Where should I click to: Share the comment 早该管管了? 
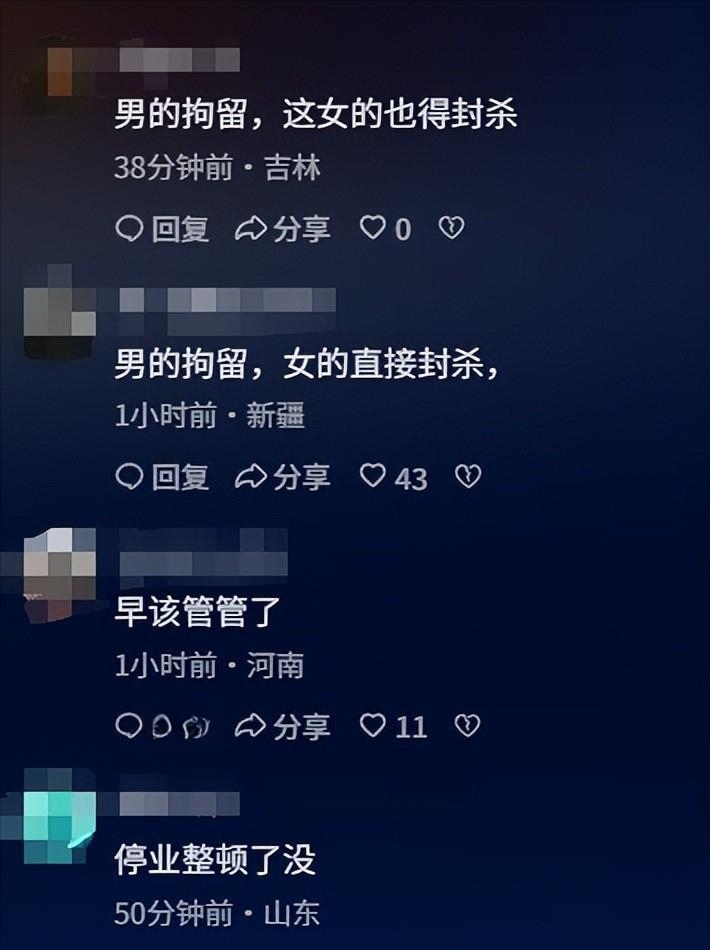282,725
